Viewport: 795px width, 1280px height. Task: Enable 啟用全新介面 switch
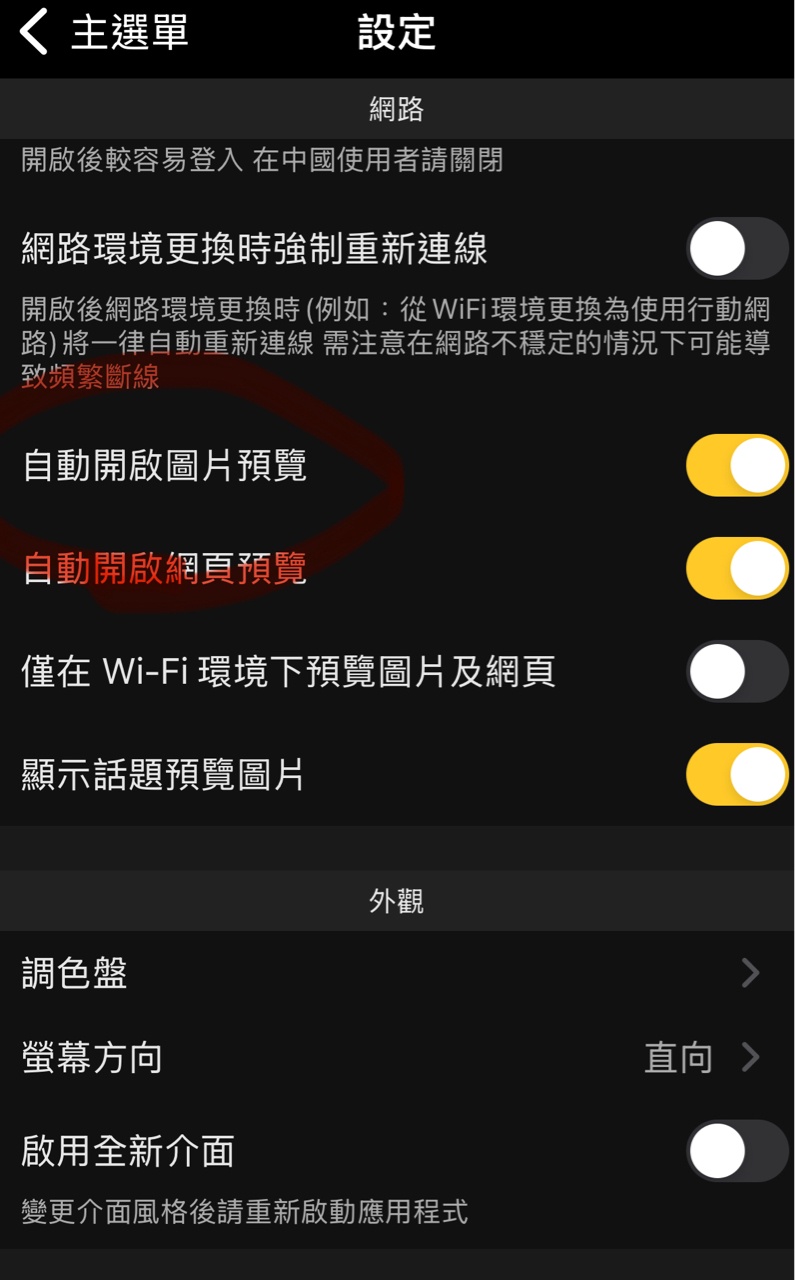(736, 1151)
